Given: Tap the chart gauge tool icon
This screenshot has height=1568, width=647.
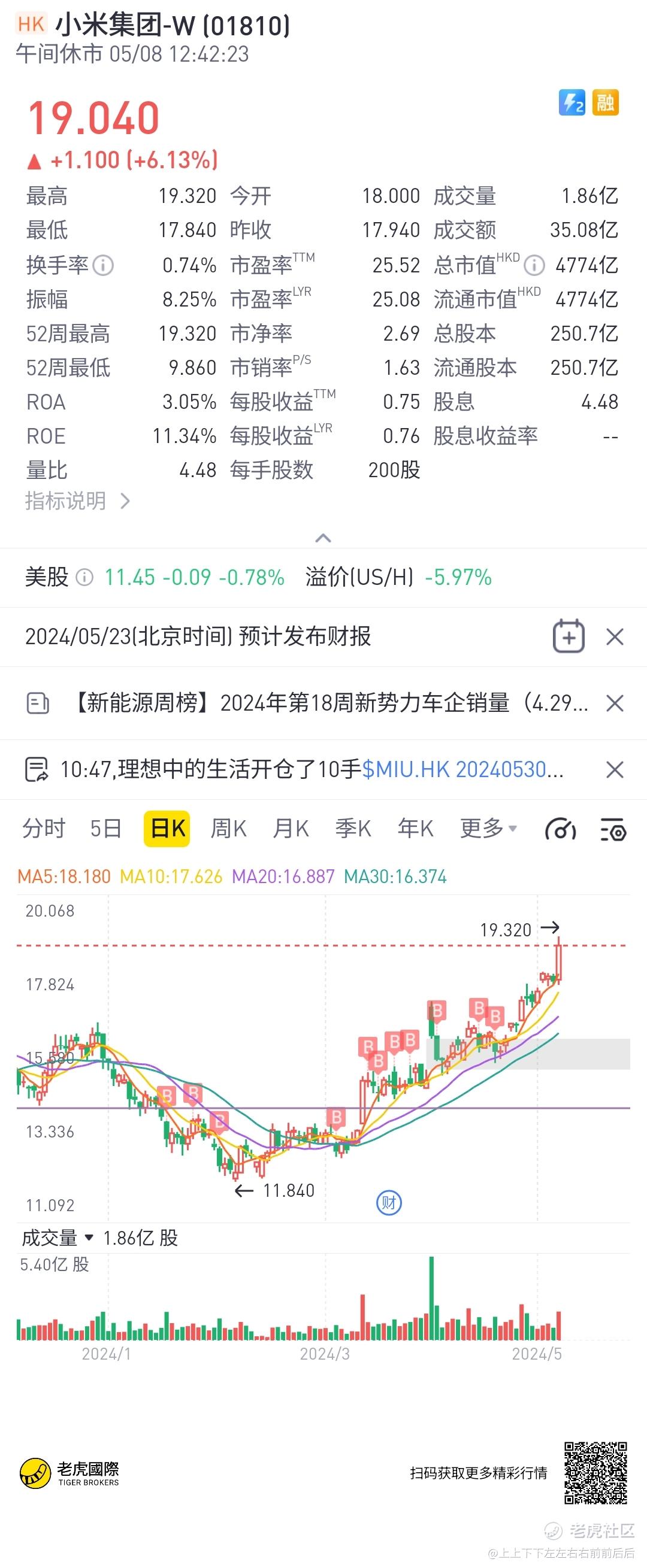Looking at the screenshot, I should click(x=561, y=830).
